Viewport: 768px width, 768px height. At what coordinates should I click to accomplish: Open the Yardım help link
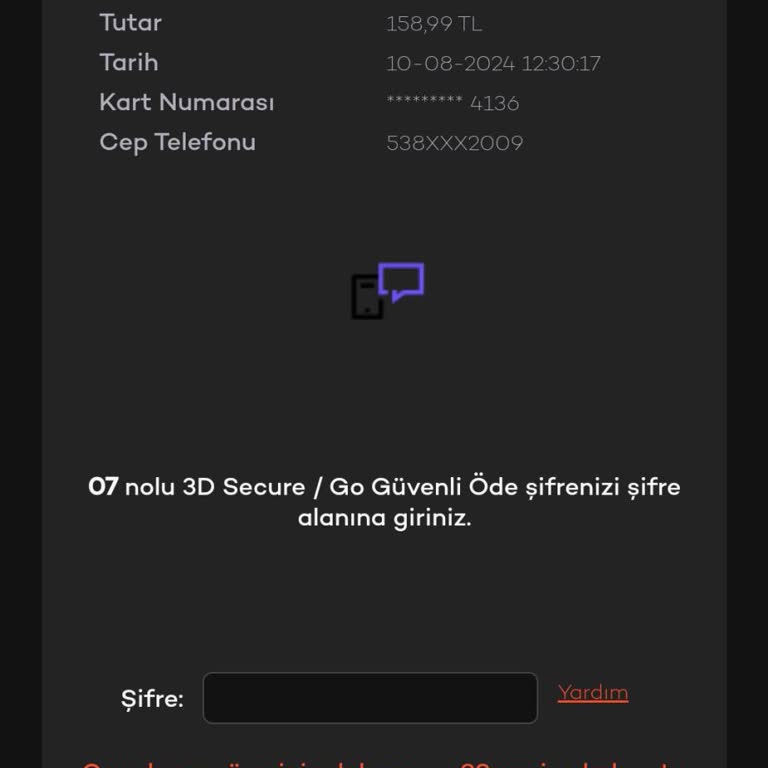593,693
